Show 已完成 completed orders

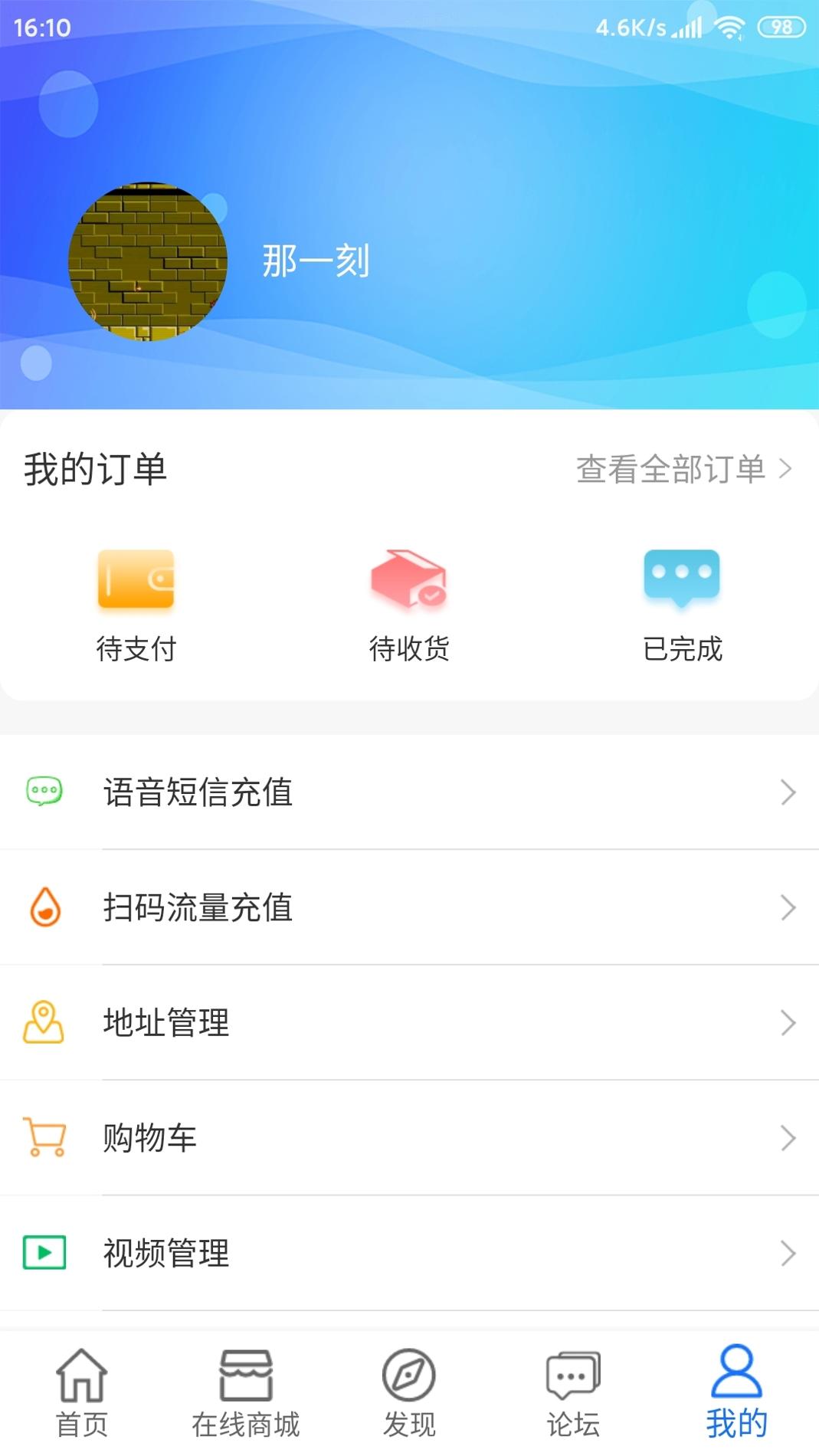[x=682, y=605]
